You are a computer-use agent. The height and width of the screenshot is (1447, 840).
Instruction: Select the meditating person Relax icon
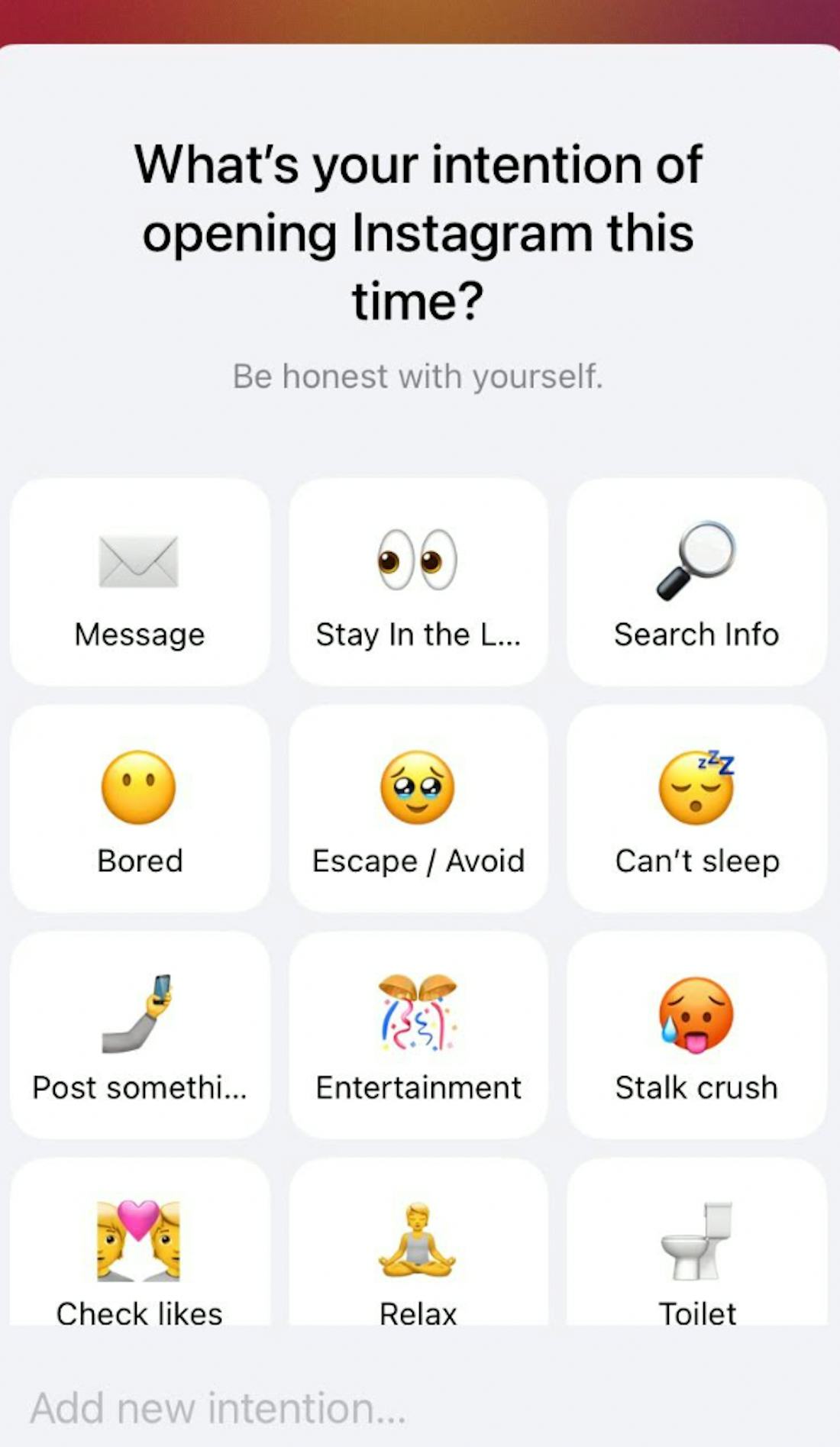[418, 1241]
